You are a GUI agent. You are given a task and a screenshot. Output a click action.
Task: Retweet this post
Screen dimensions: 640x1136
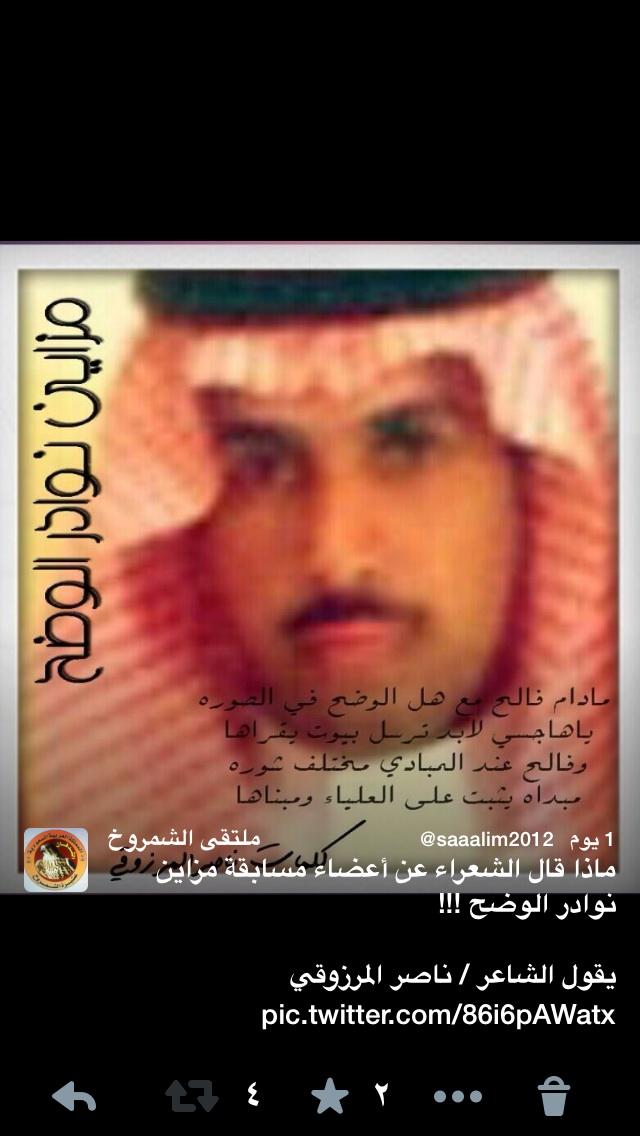(190, 1097)
